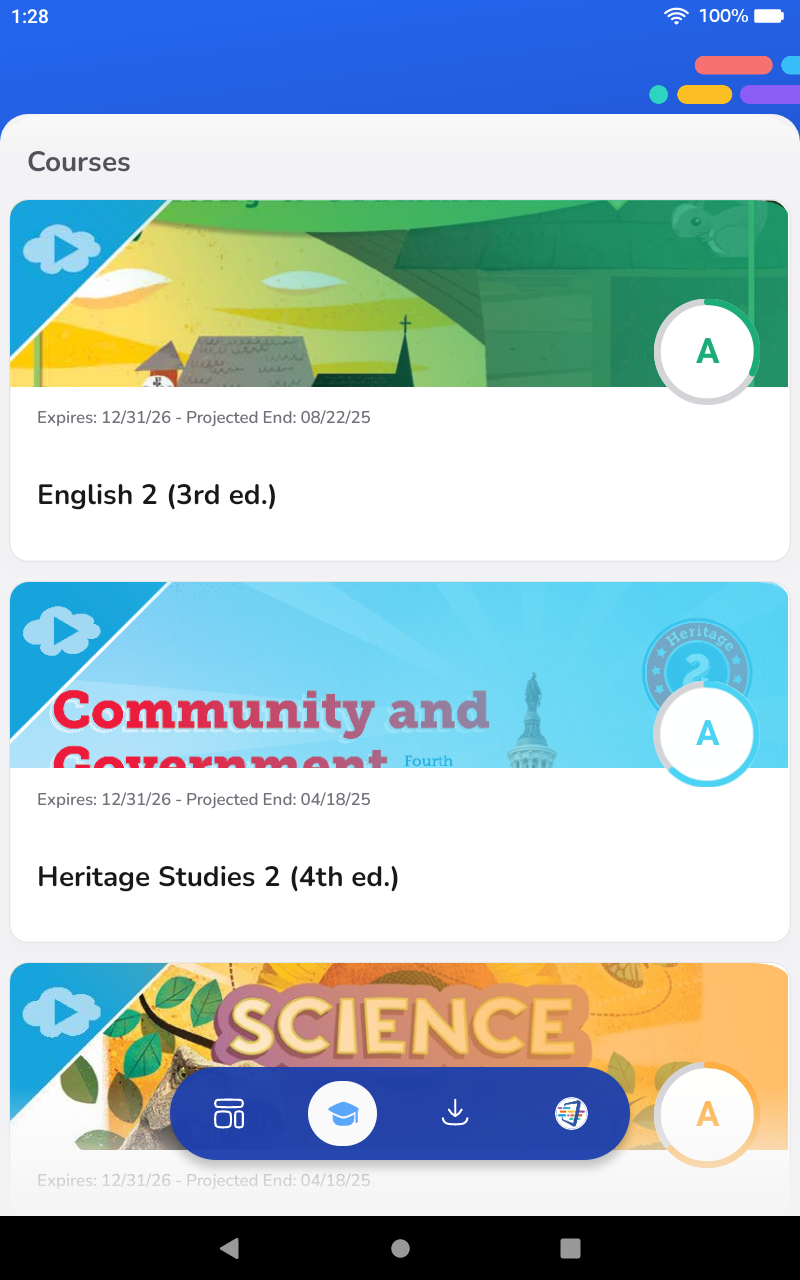
Task: Switch to the Downloads tab in bottom navigation
Action: pyautogui.click(x=455, y=1113)
